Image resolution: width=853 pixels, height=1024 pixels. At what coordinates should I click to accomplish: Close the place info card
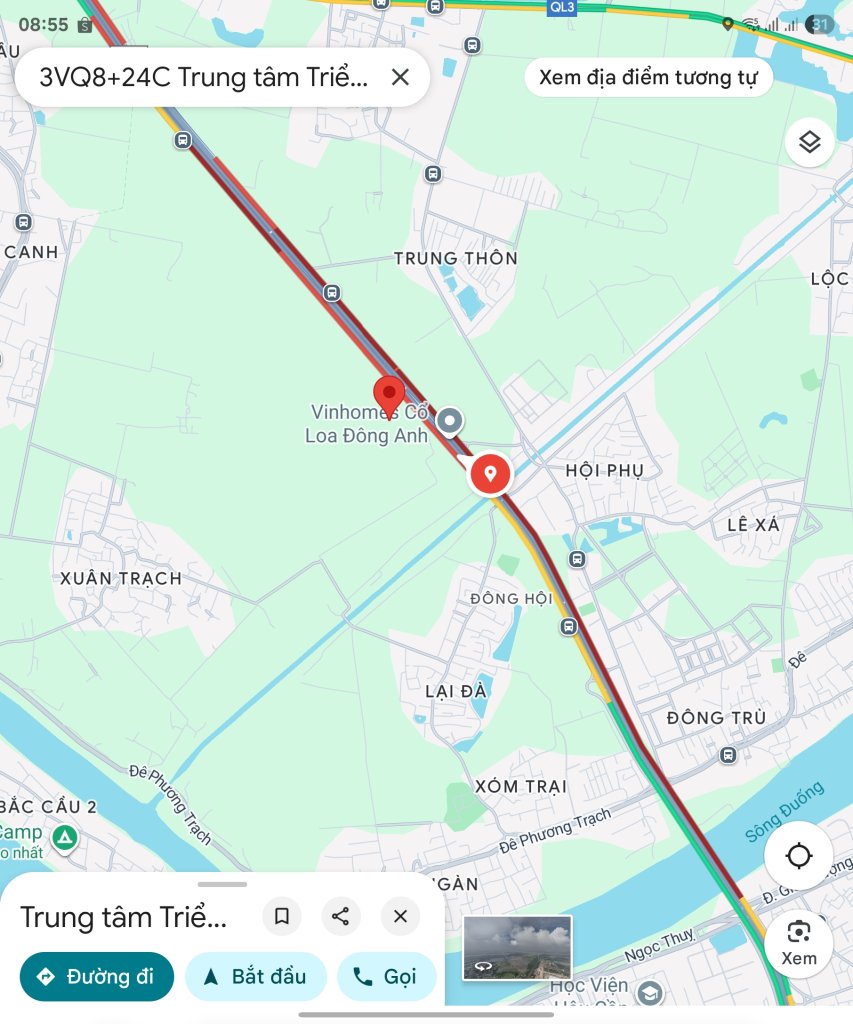tap(400, 916)
